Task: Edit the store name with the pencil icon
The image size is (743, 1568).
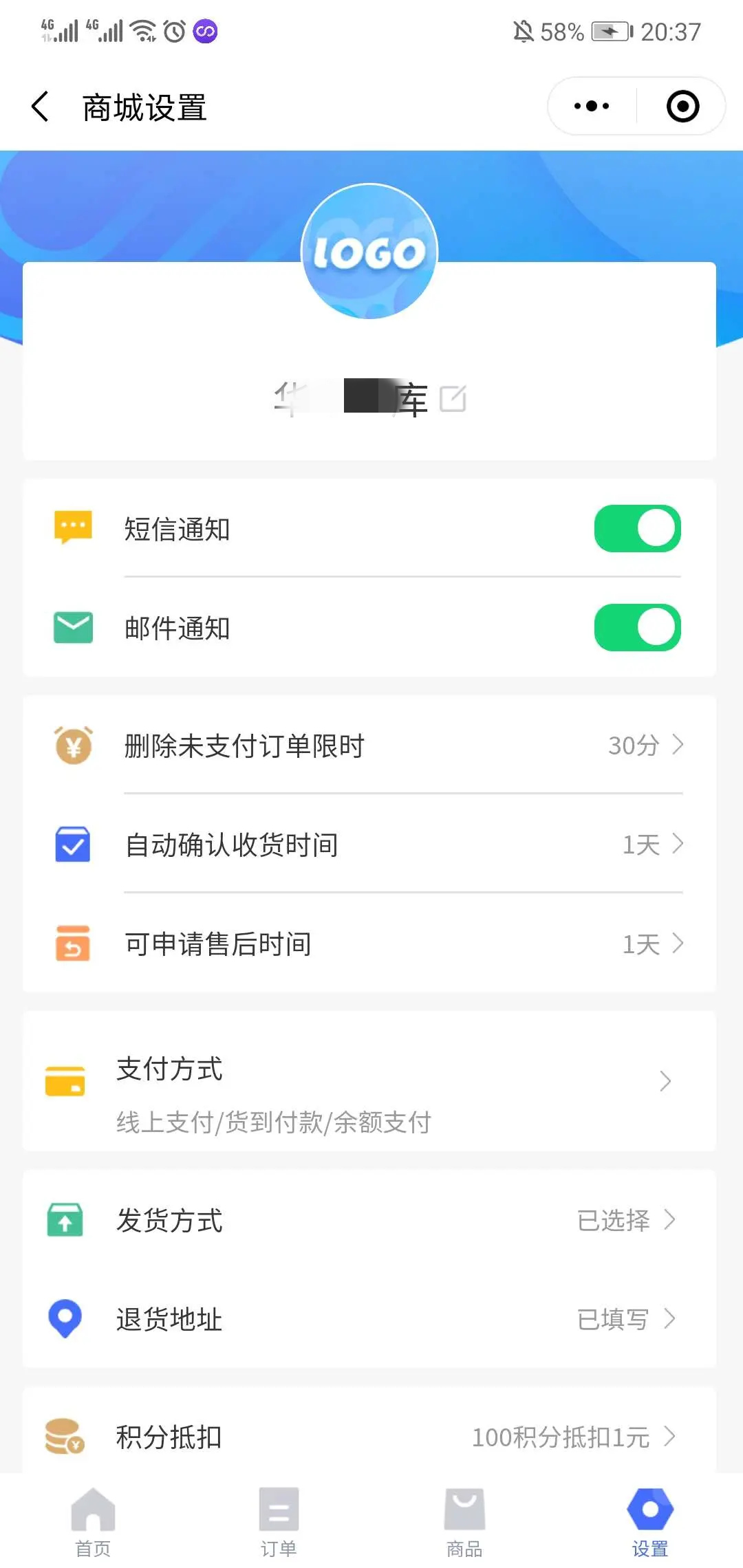Action: coord(453,398)
